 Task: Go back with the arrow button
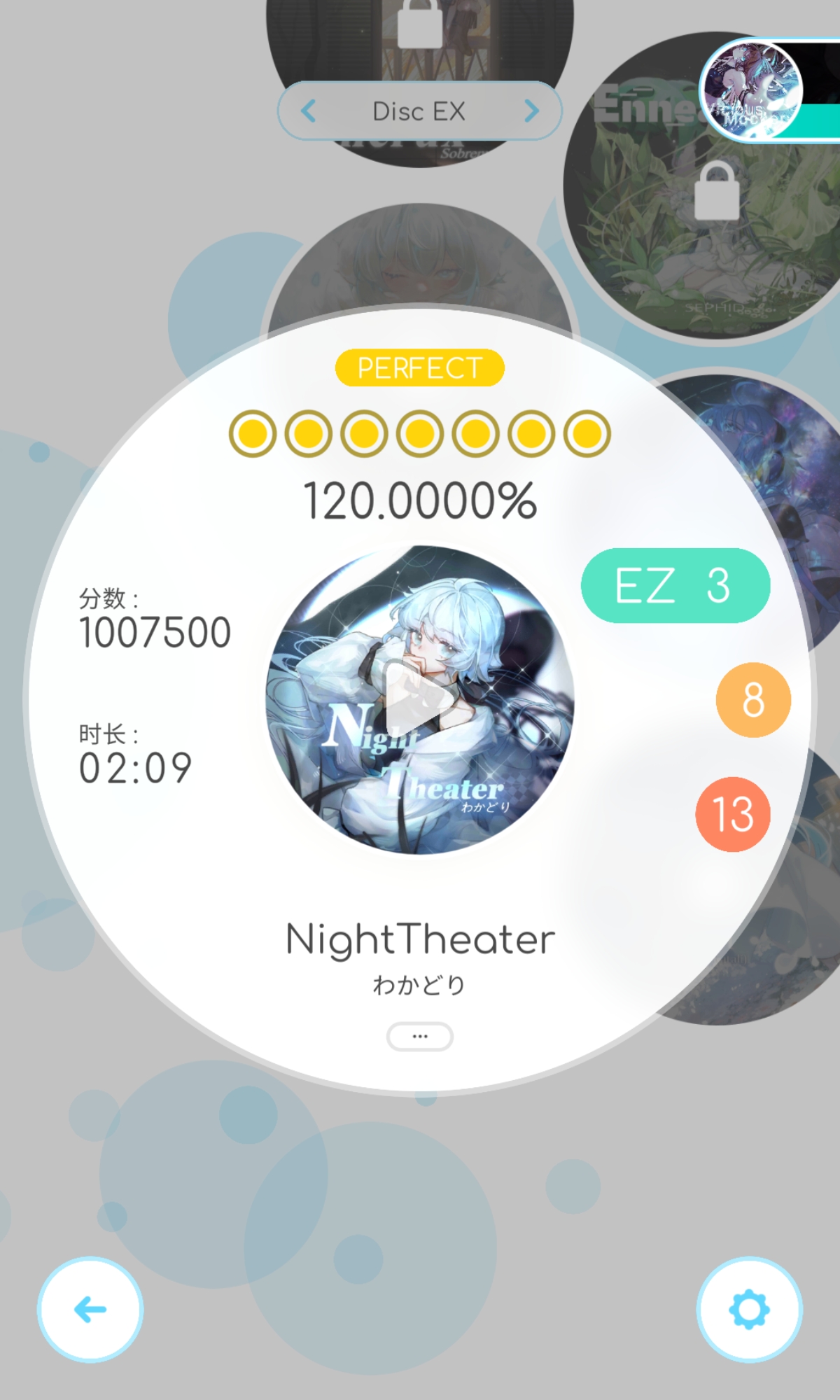click(x=90, y=1309)
